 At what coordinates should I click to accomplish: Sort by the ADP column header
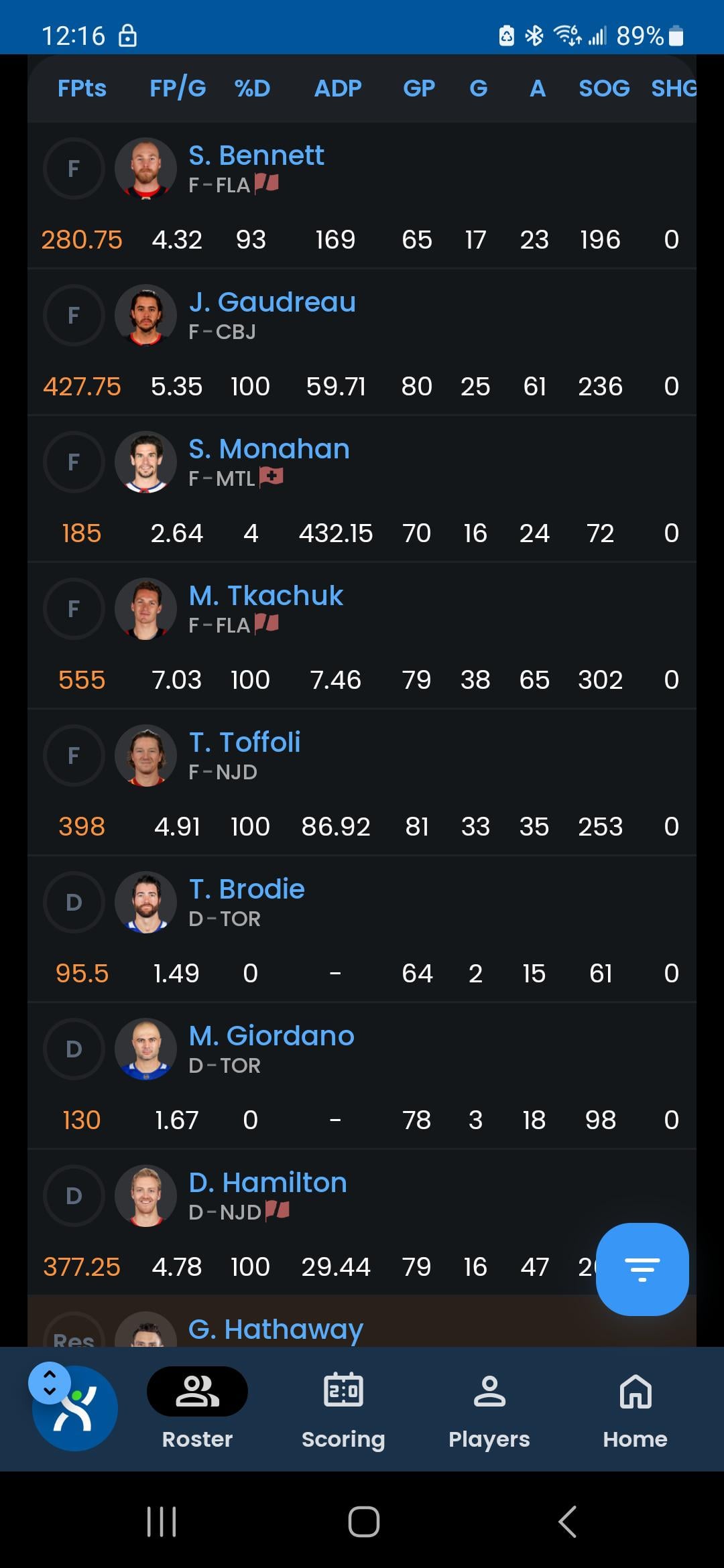click(338, 88)
